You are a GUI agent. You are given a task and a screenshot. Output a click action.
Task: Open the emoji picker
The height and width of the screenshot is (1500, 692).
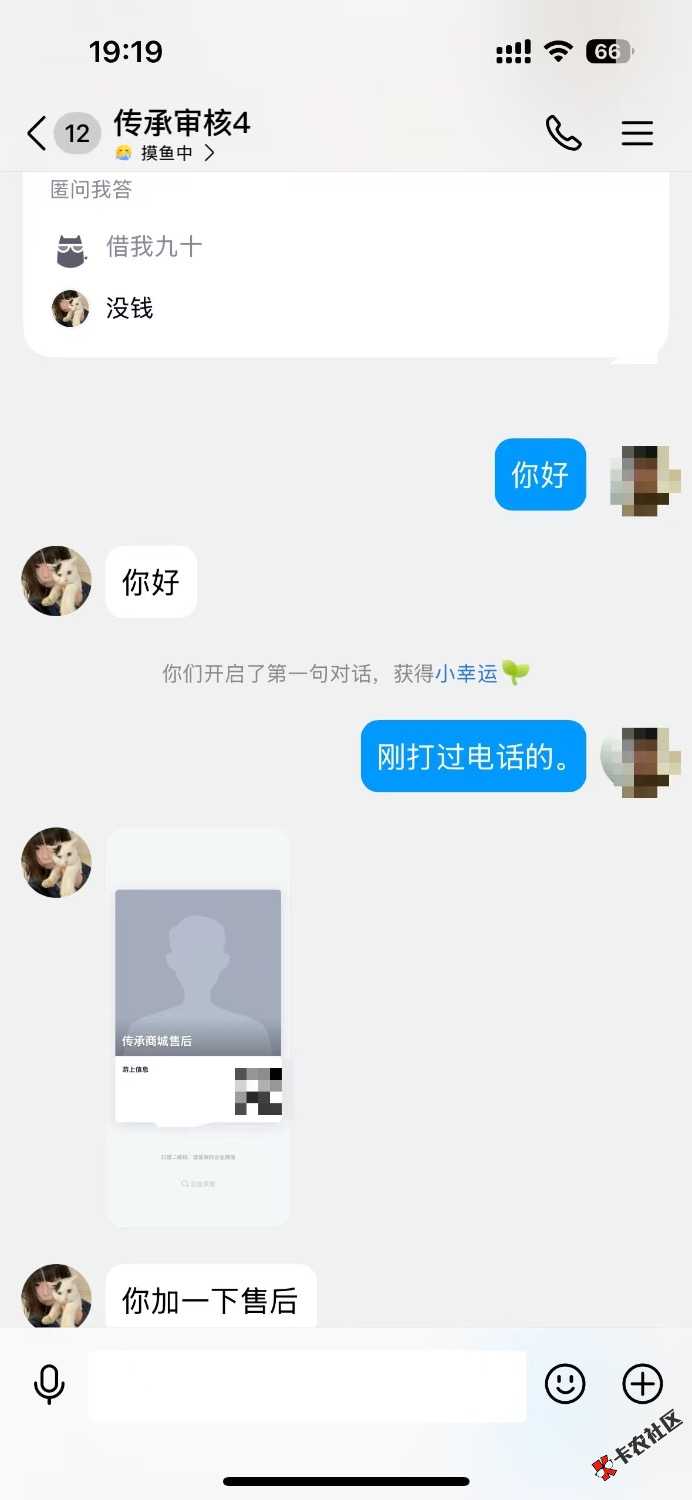(x=564, y=1385)
